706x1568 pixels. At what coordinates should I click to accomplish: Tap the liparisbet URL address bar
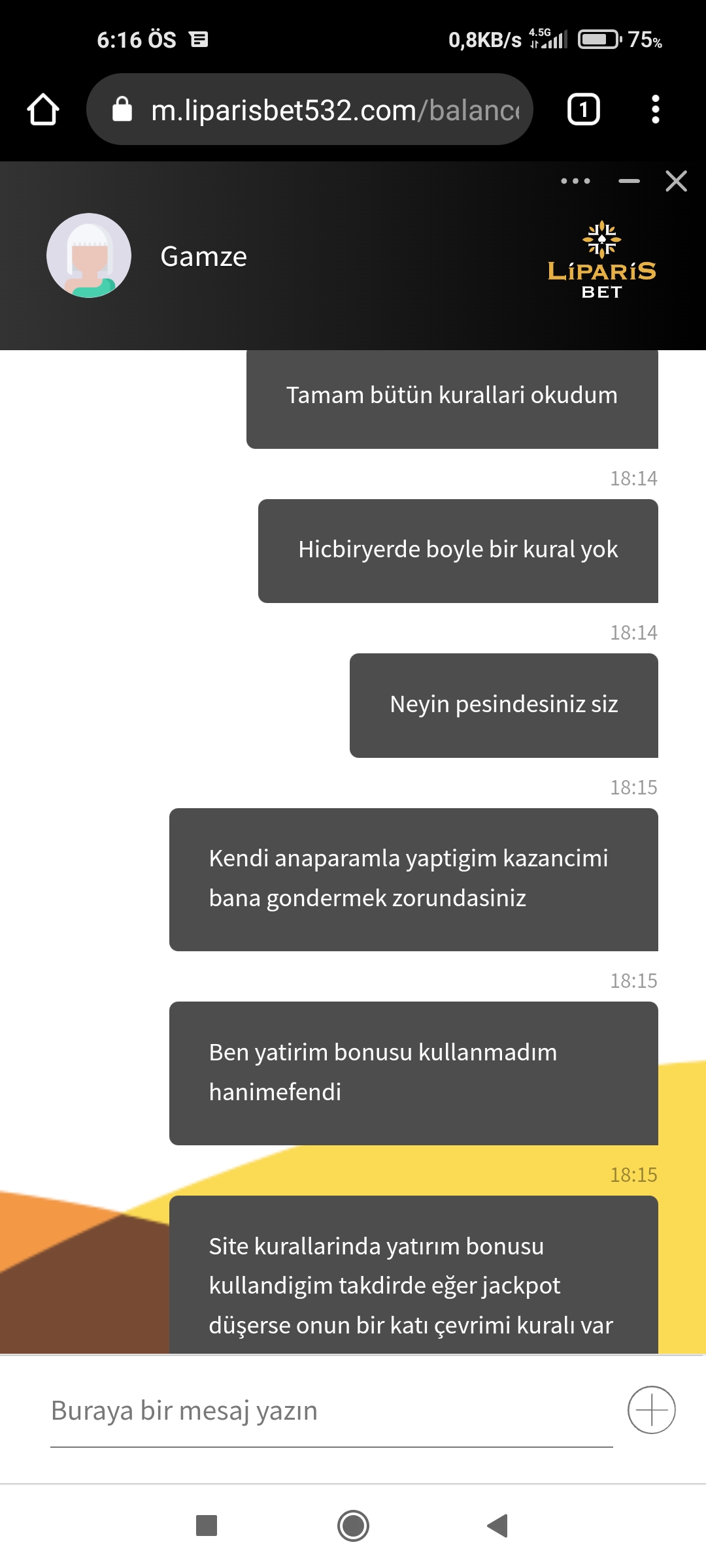(310, 109)
